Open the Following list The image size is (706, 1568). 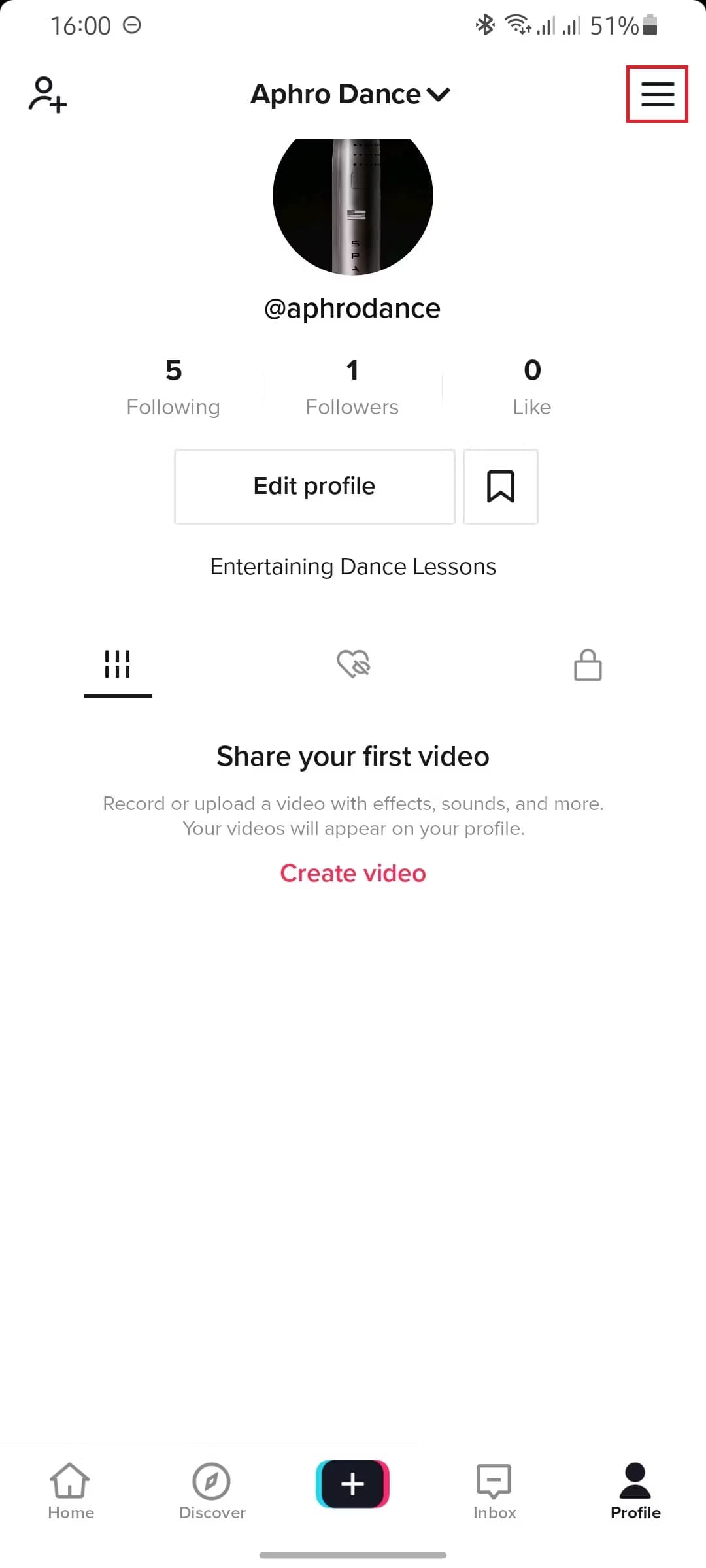point(173,387)
